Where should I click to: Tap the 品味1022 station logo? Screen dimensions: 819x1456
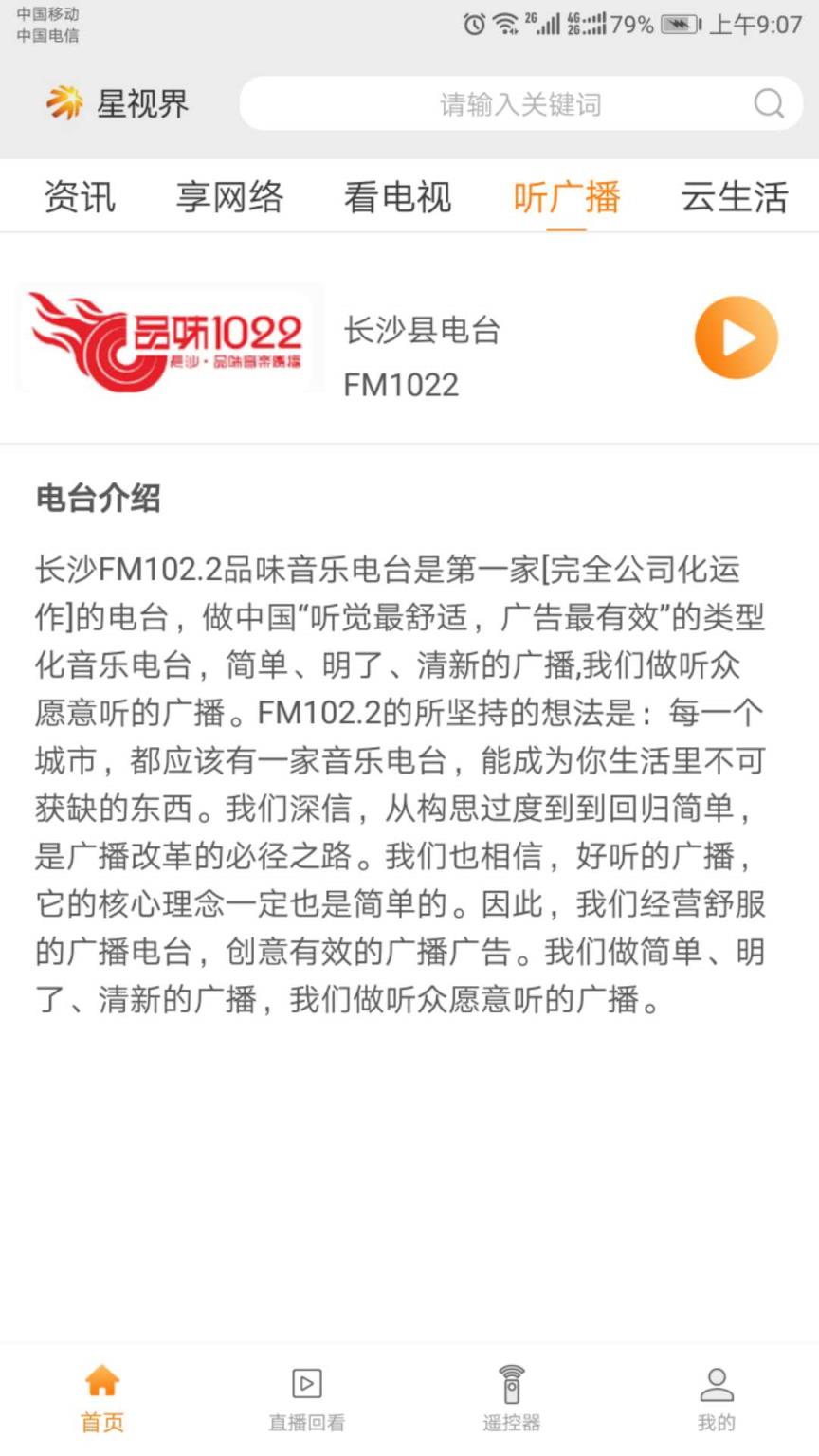(169, 338)
